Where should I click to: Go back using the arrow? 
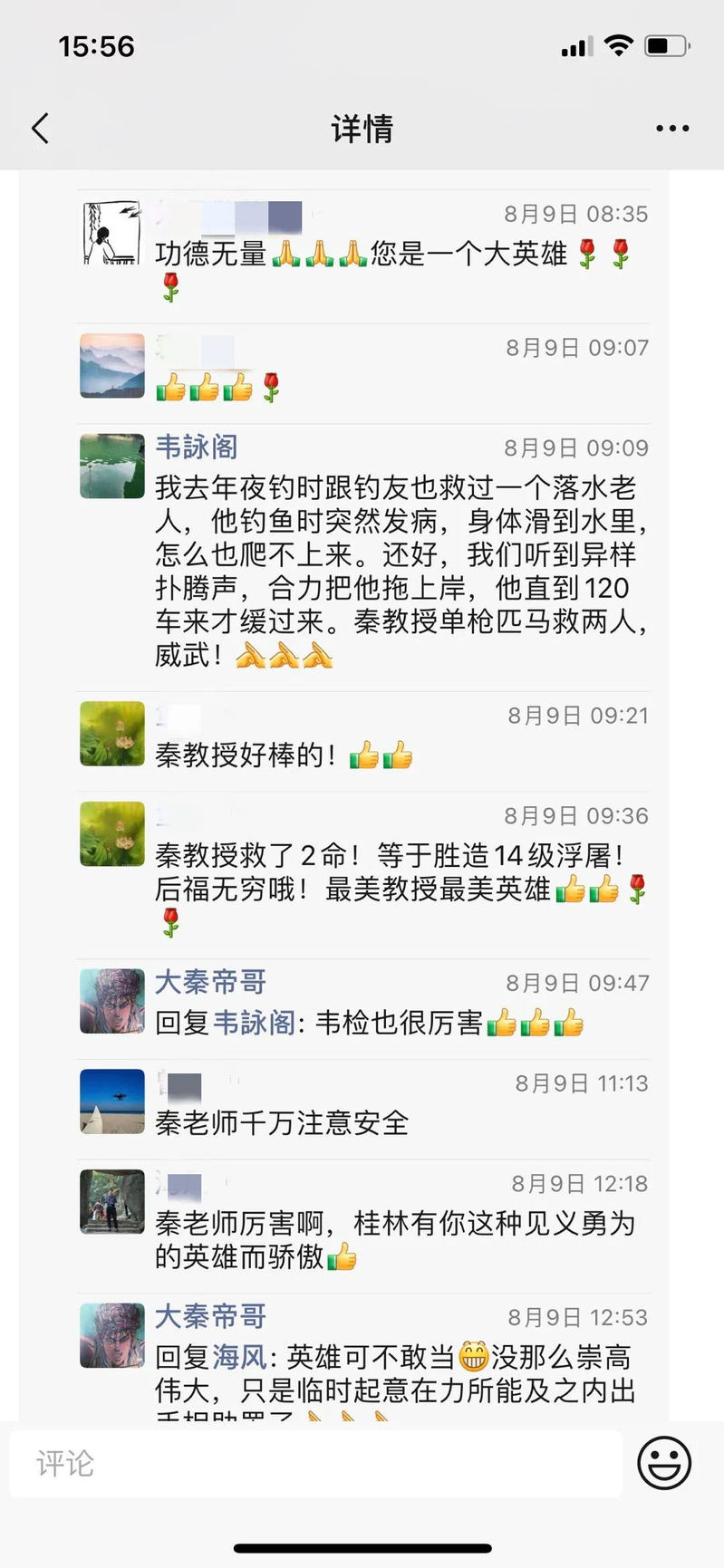40,129
